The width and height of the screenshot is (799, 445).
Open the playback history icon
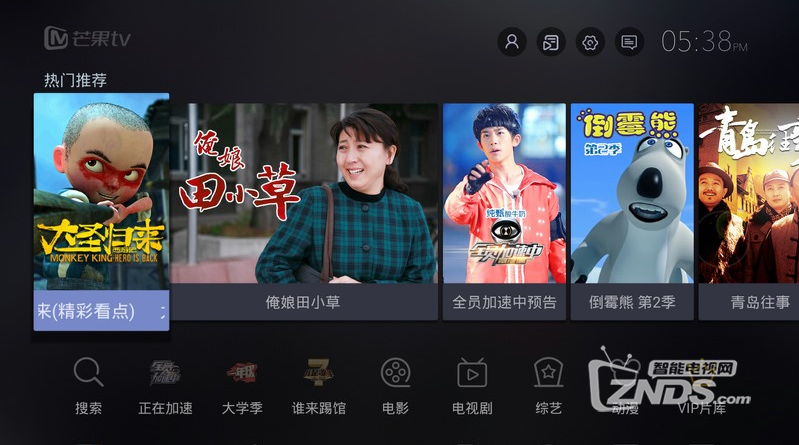pyautogui.click(x=551, y=42)
